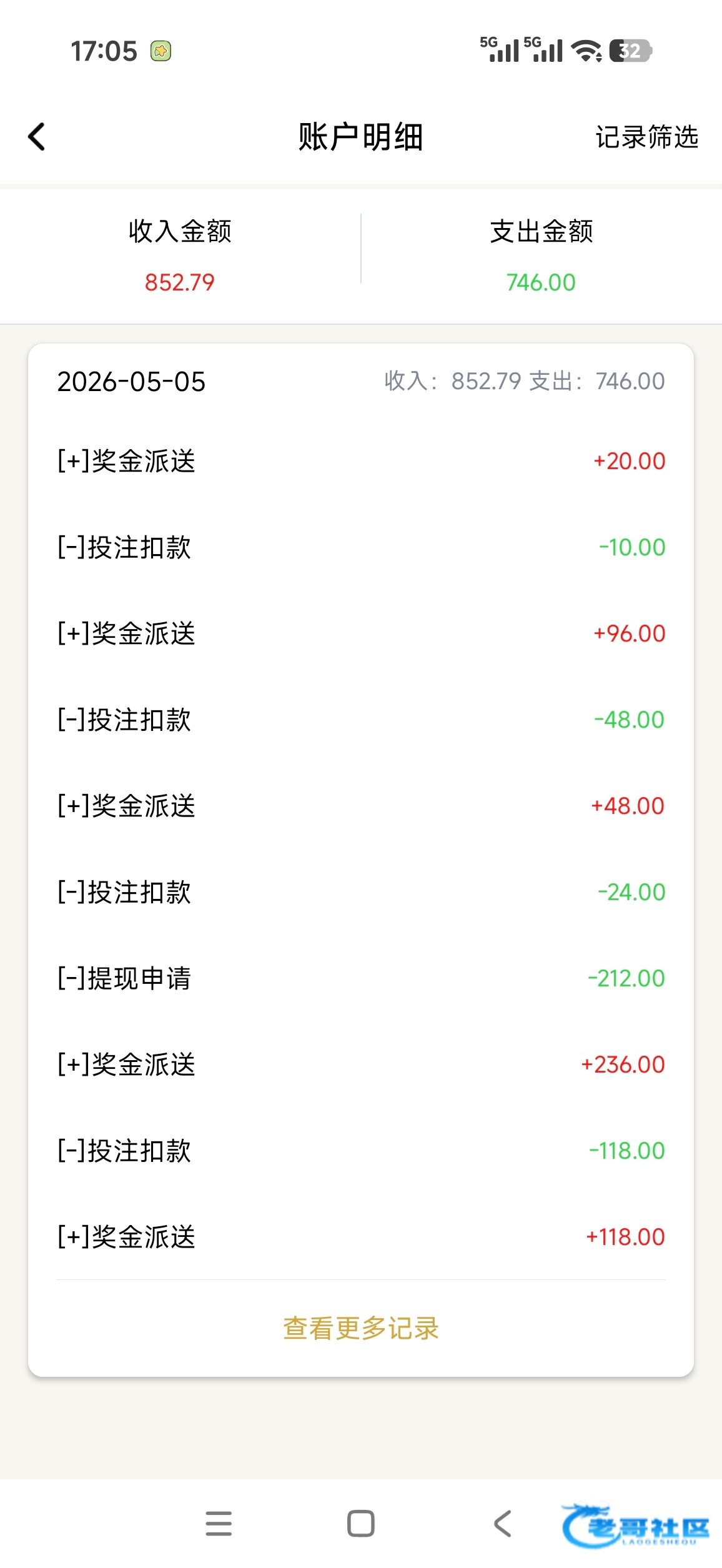722x1568 pixels.
Task: Open recent apps from navigation bar
Action: coord(219,1524)
